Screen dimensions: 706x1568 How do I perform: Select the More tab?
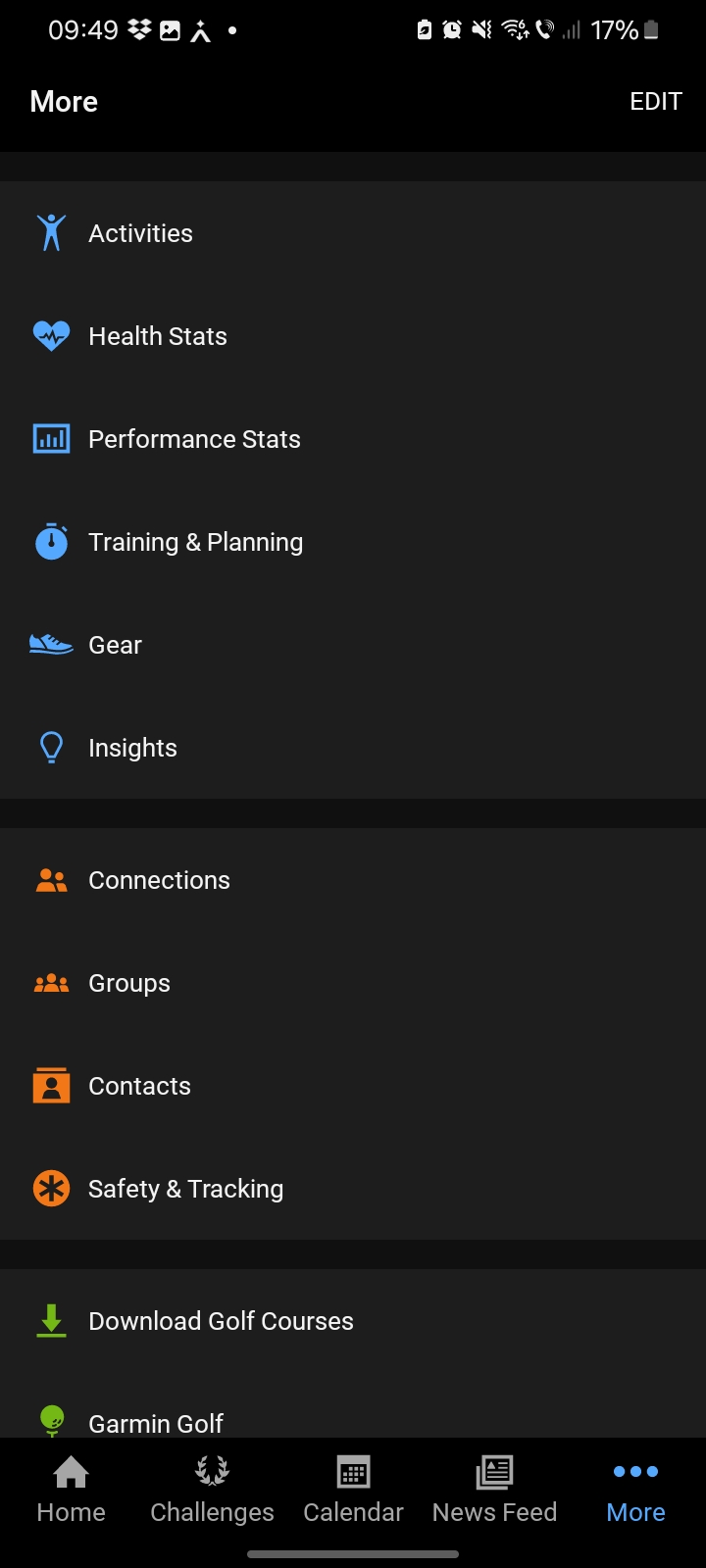coord(635,1491)
